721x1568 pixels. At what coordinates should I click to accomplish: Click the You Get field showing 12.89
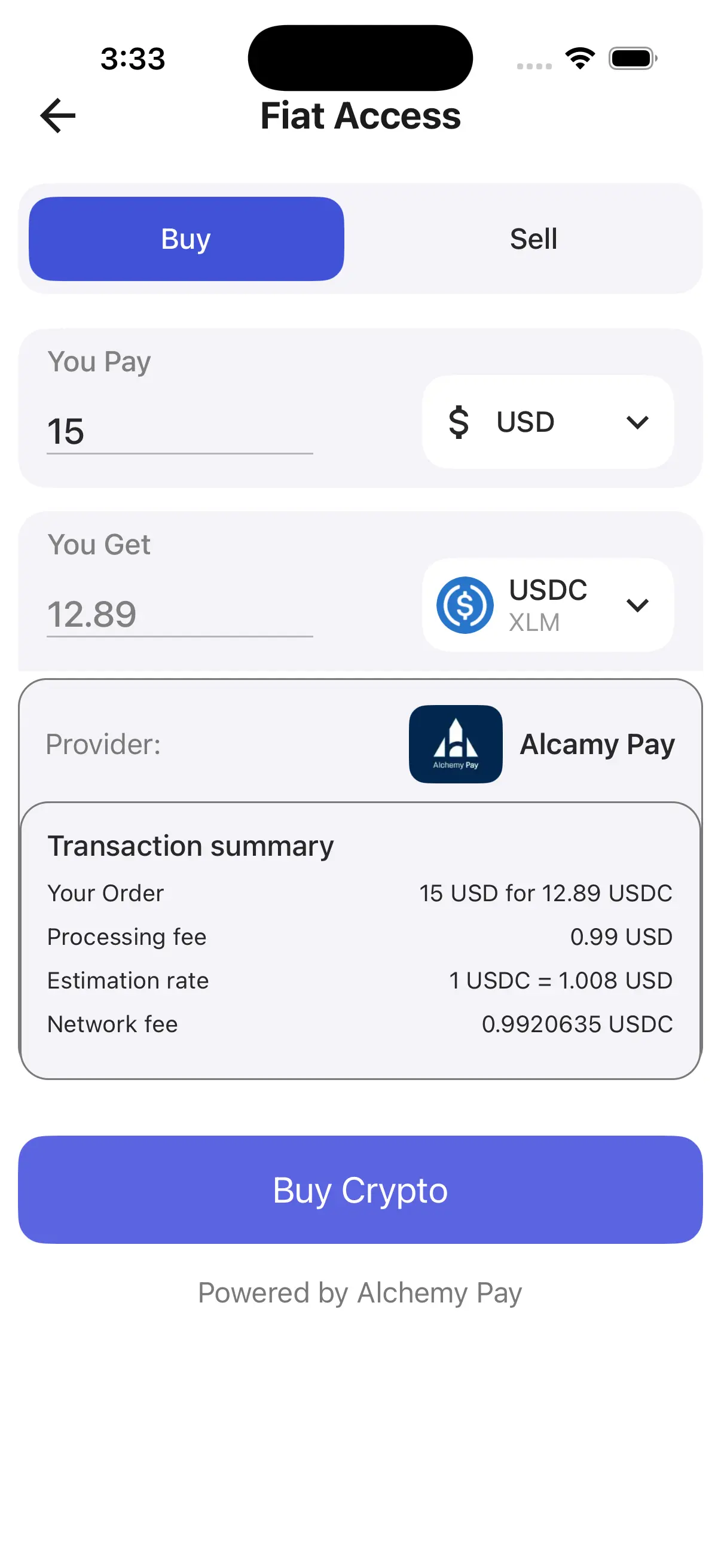point(178,614)
